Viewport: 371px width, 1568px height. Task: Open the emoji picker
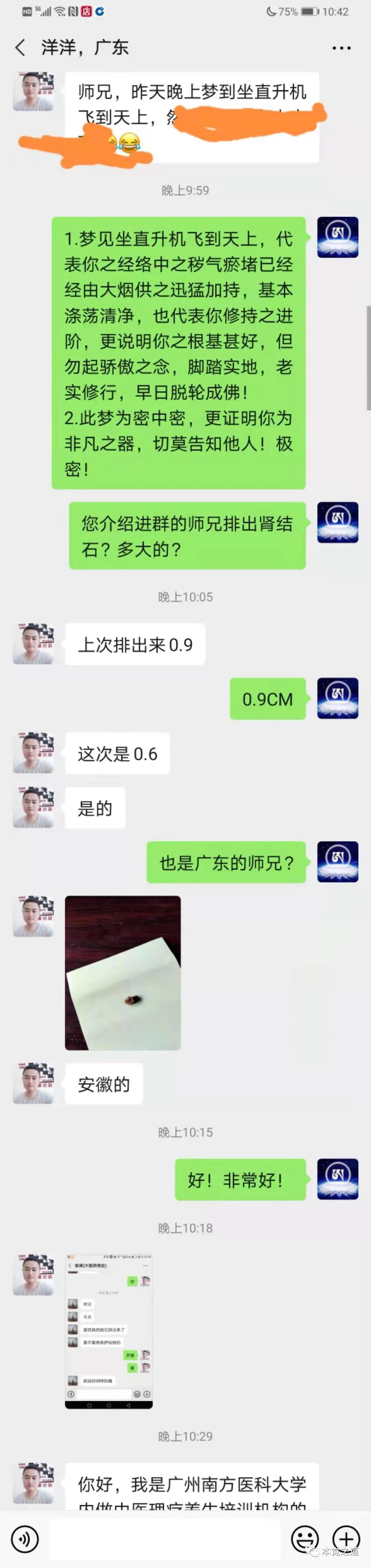305,1540
